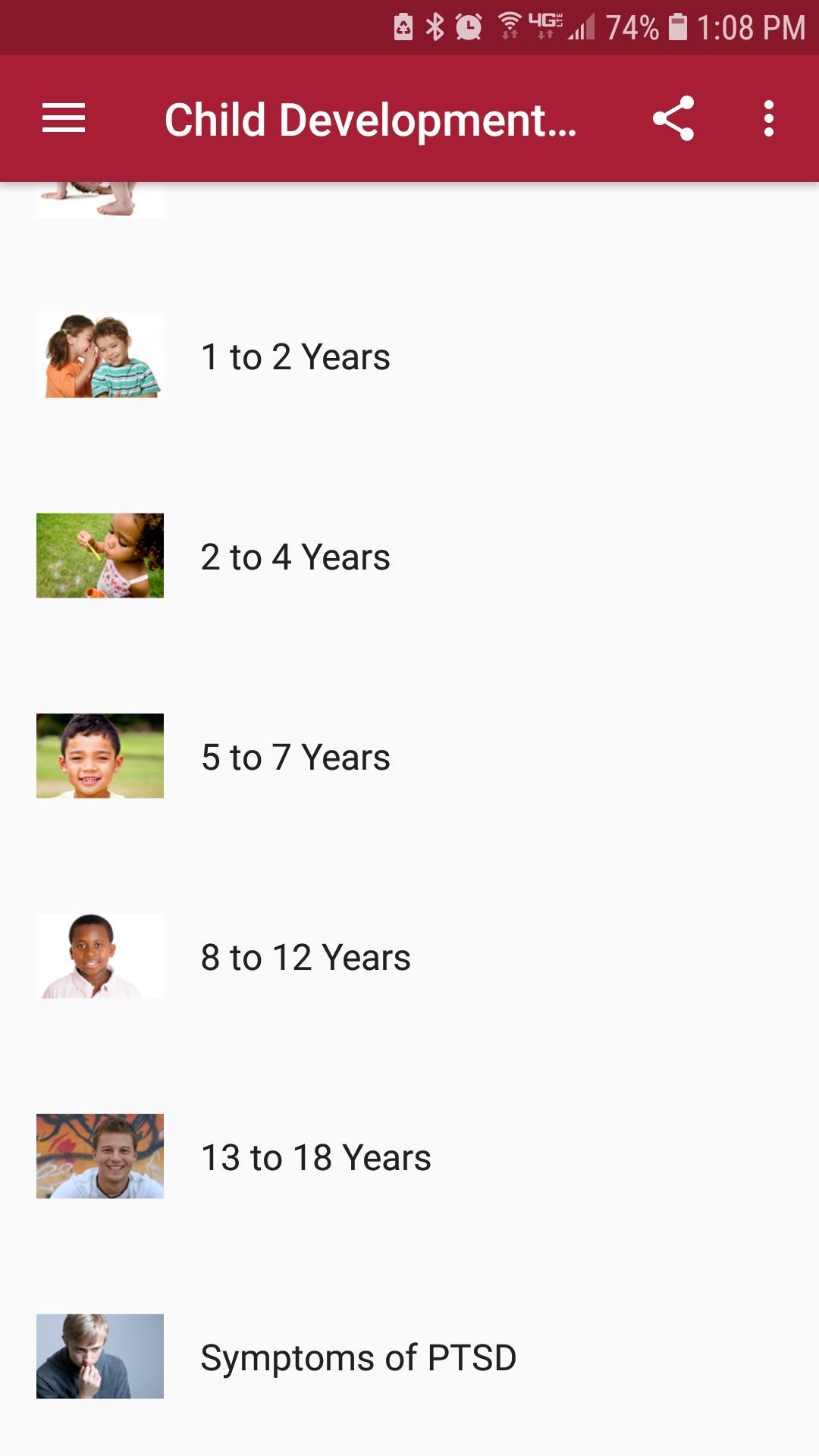The image size is (819, 1456).
Task: Choose 8 to 12 Years
Action: click(305, 957)
